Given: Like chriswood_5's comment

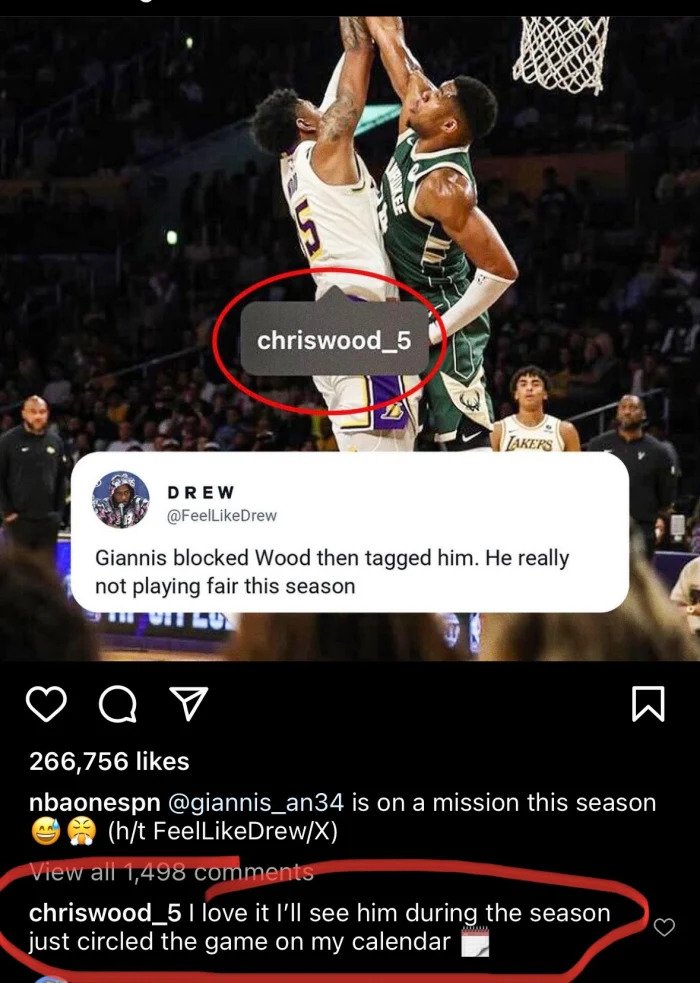Looking at the screenshot, I should point(663,928).
